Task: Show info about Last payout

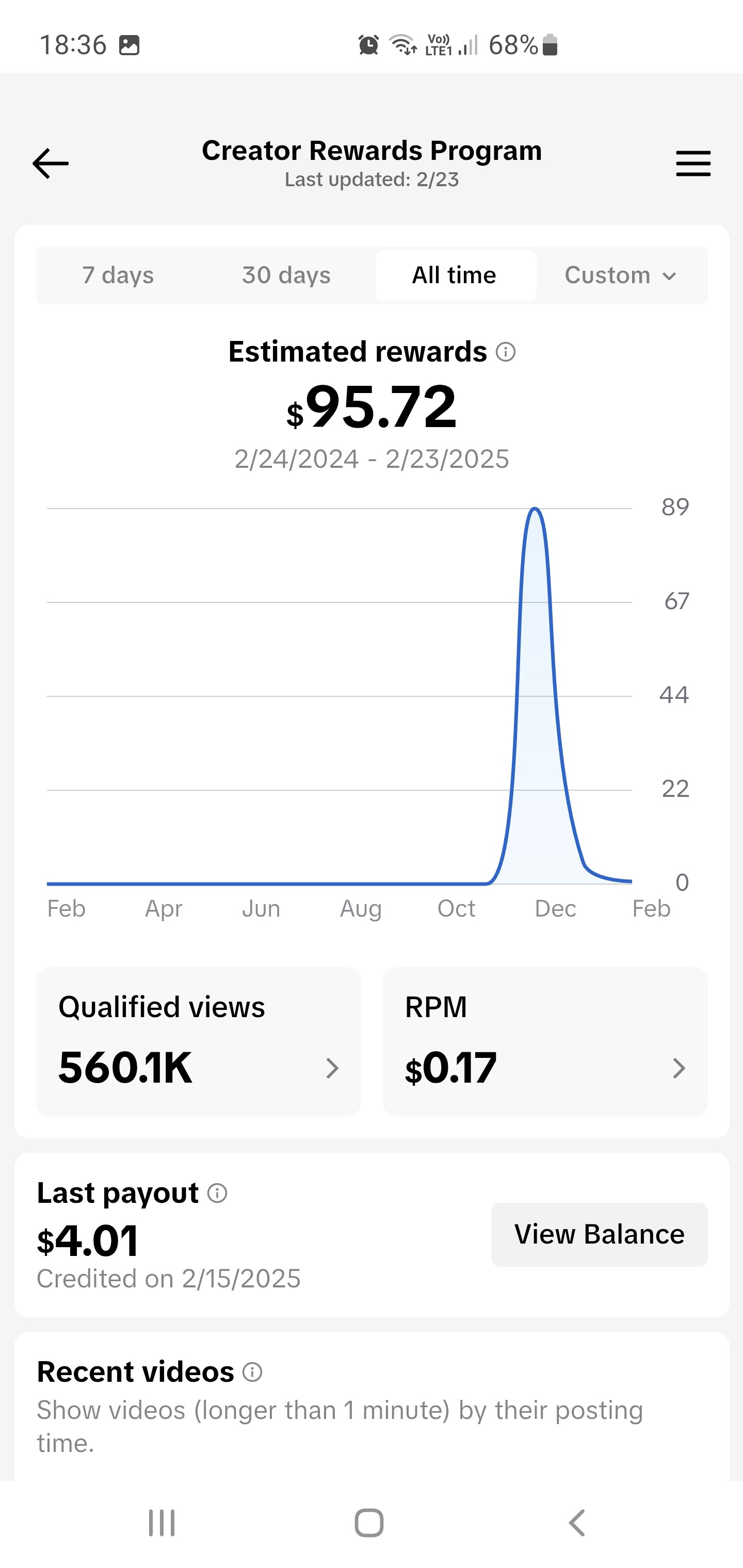Action: click(217, 1193)
